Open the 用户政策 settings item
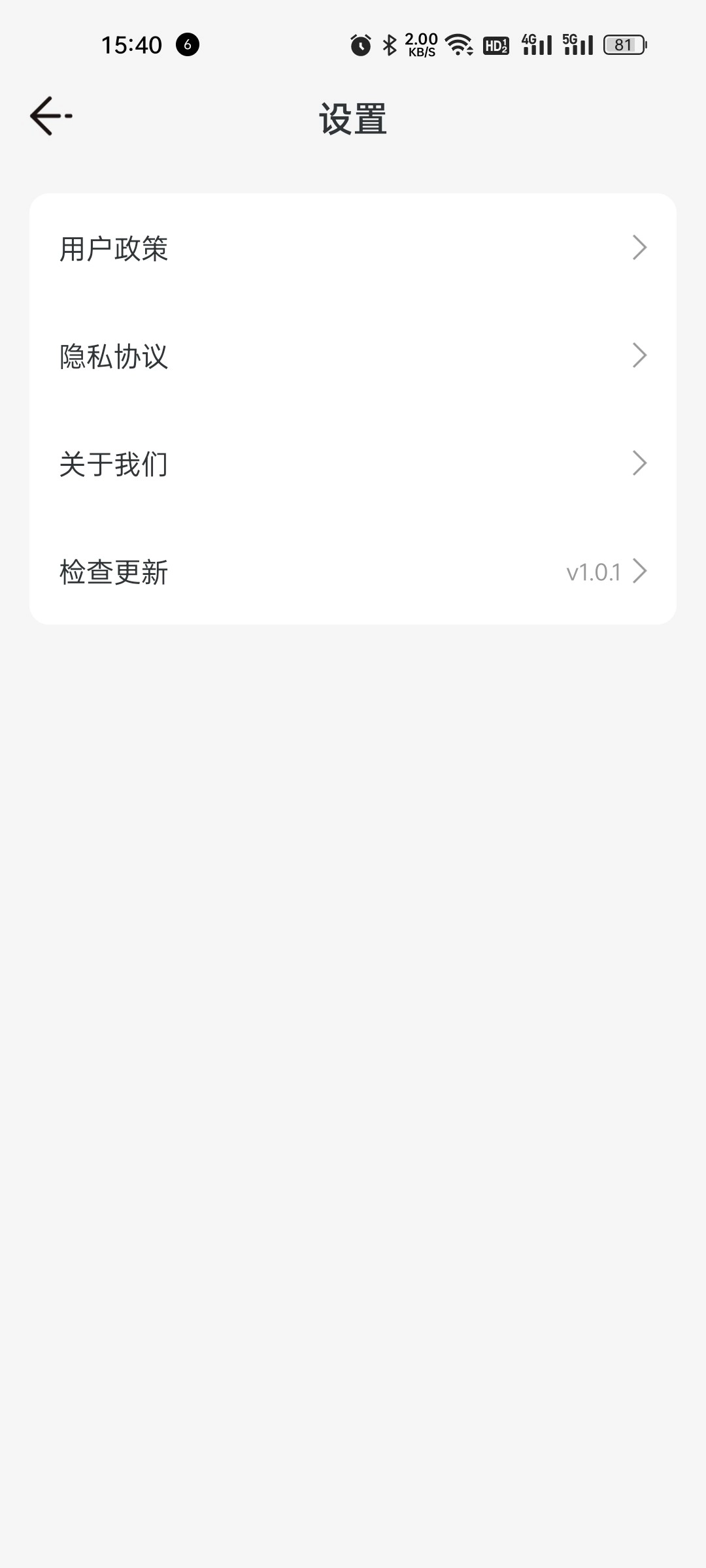This screenshot has width=706, height=1568. click(x=112, y=248)
